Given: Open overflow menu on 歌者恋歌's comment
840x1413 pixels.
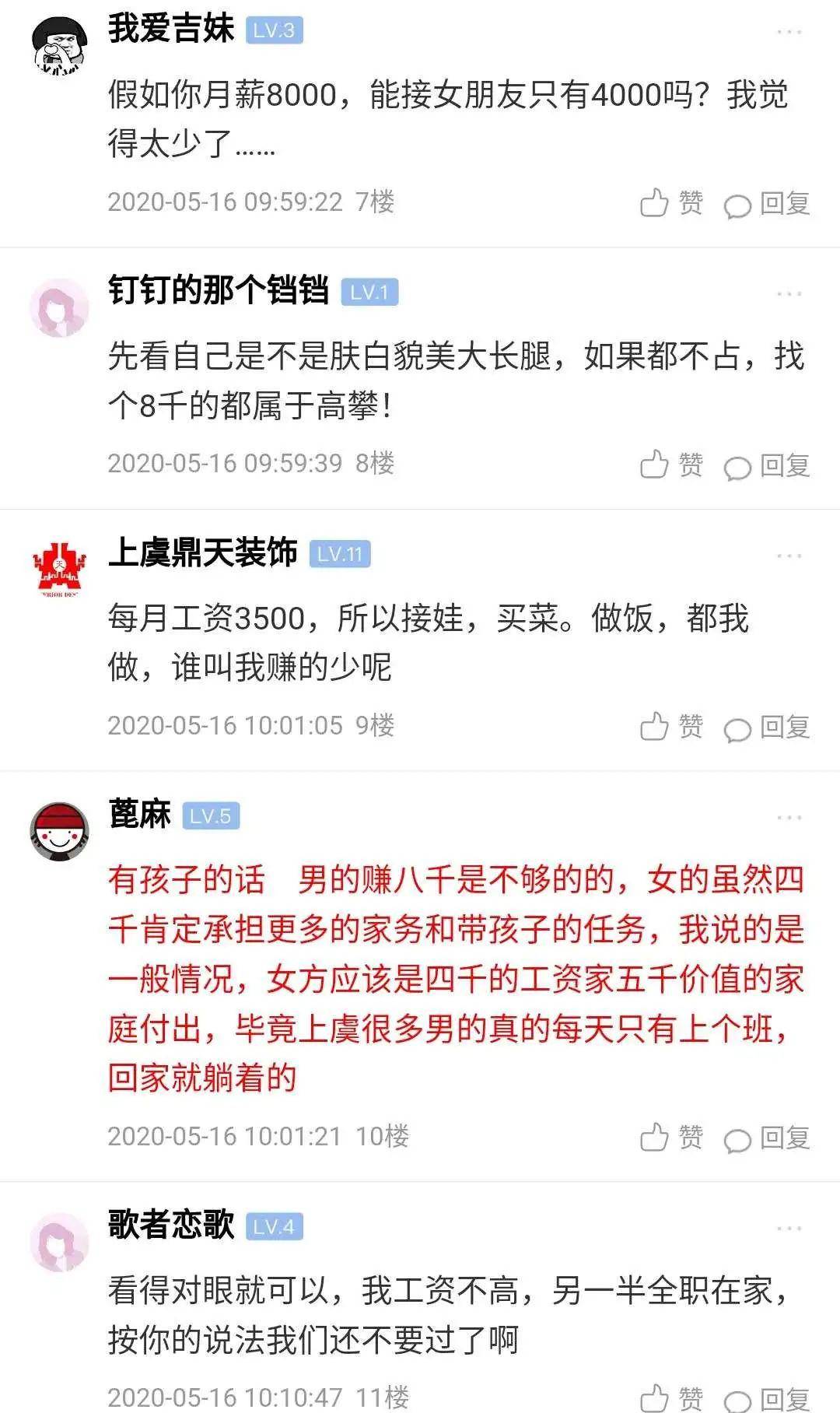Looking at the screenshot, I should [x=789, y=1229].
